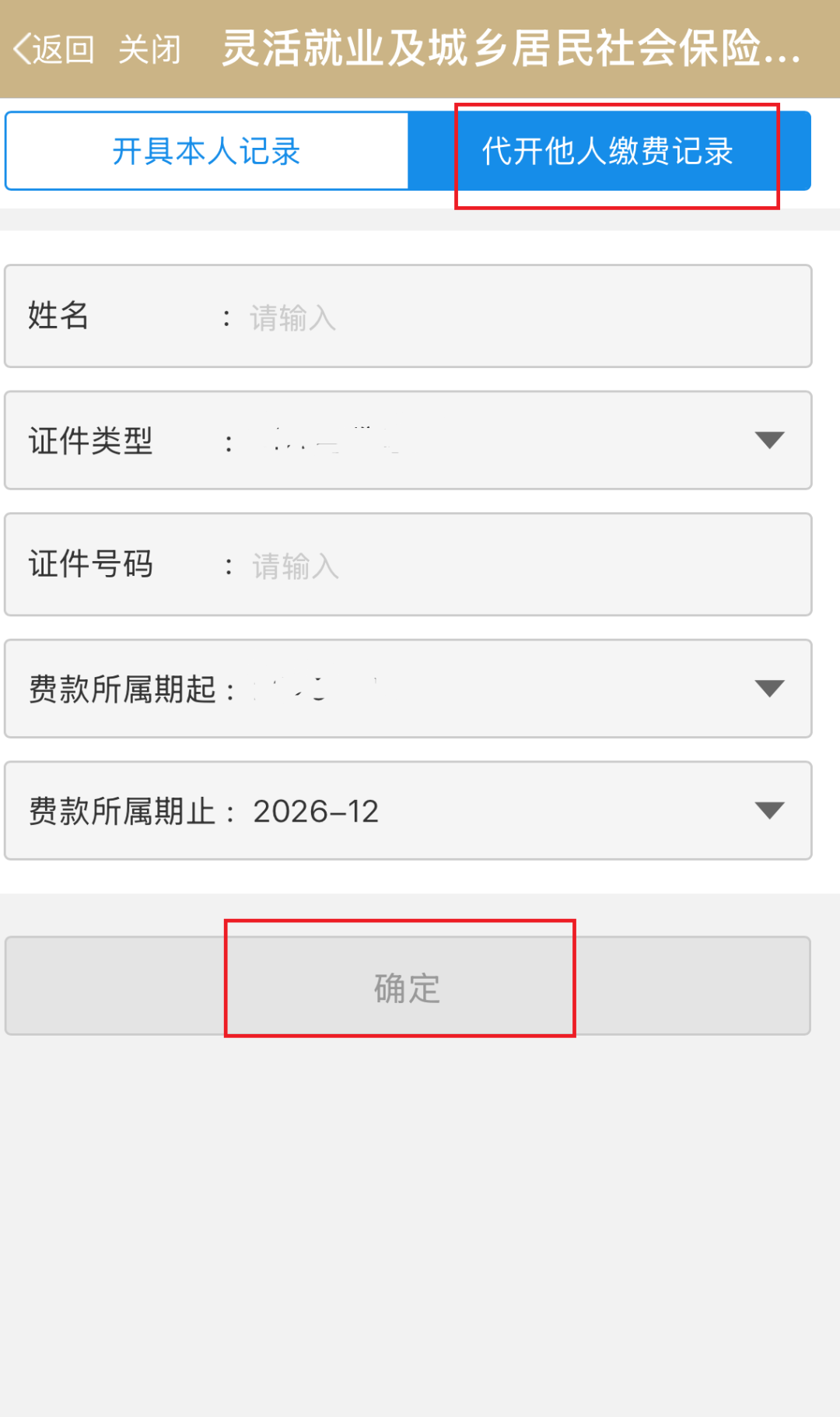Screen dimensions: 840x1417
Task: Tap the 证件类型 dropdown chevron icon
Action: 768,440
